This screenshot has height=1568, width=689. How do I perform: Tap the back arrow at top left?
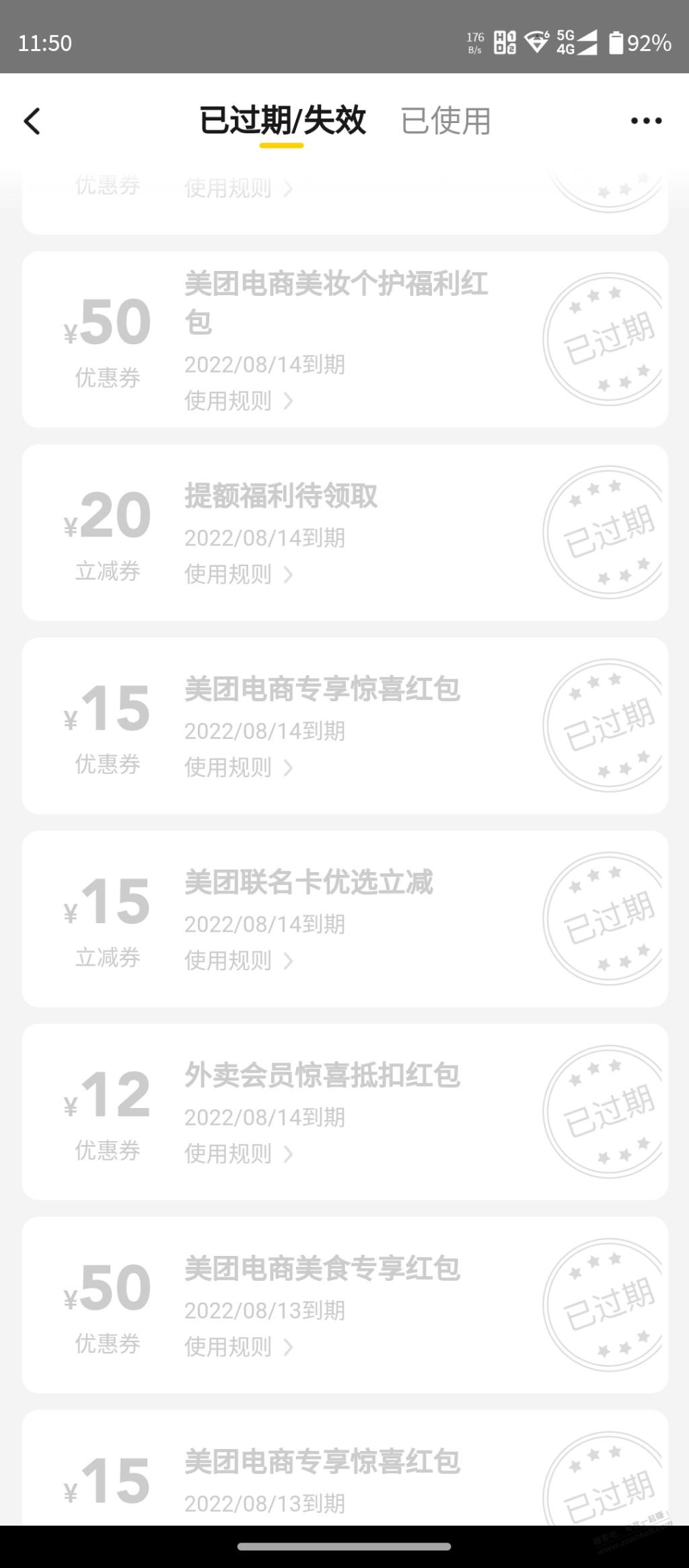tap(33, 121)
